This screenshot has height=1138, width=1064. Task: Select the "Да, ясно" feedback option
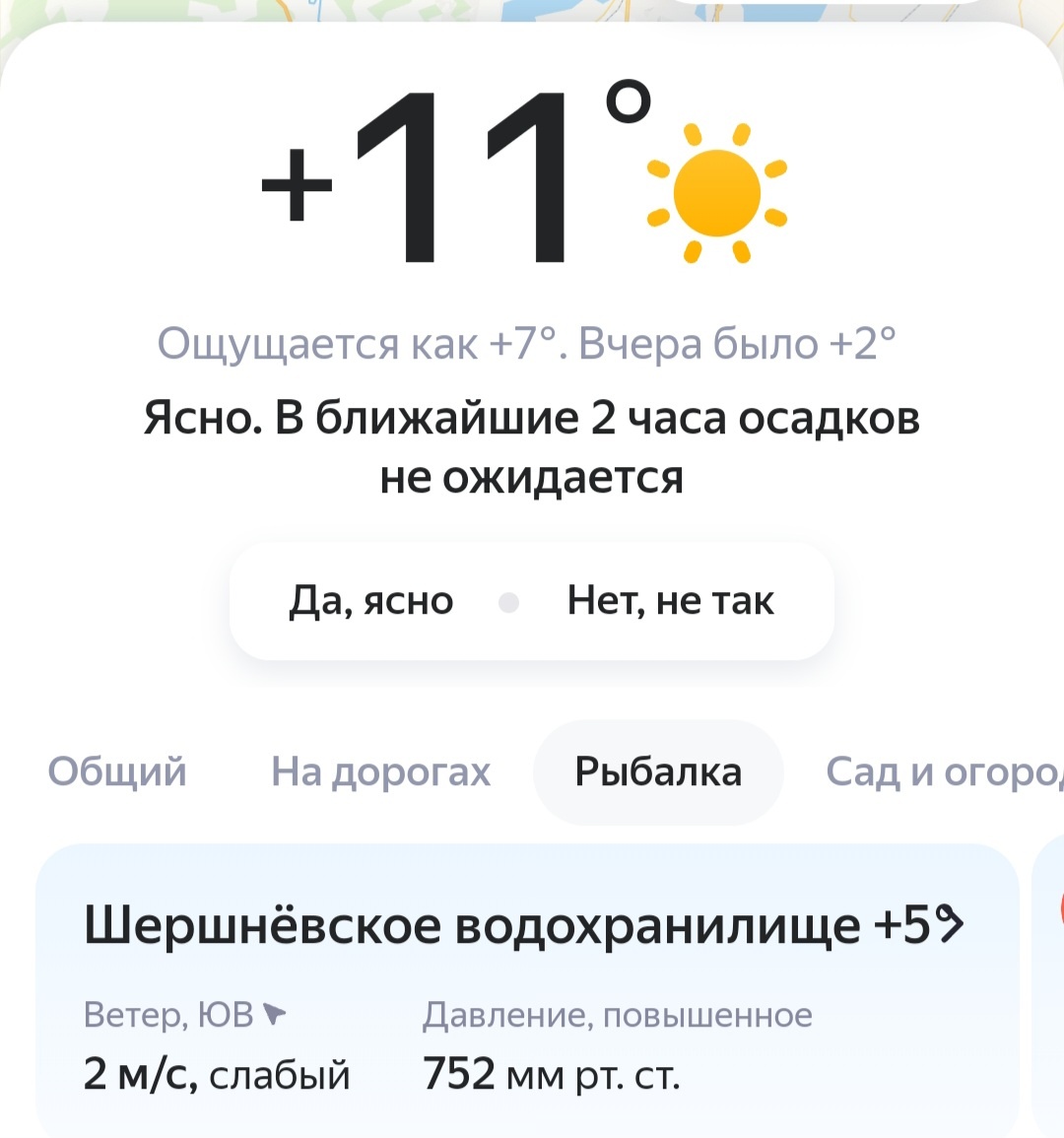click(x=372, y=601)
